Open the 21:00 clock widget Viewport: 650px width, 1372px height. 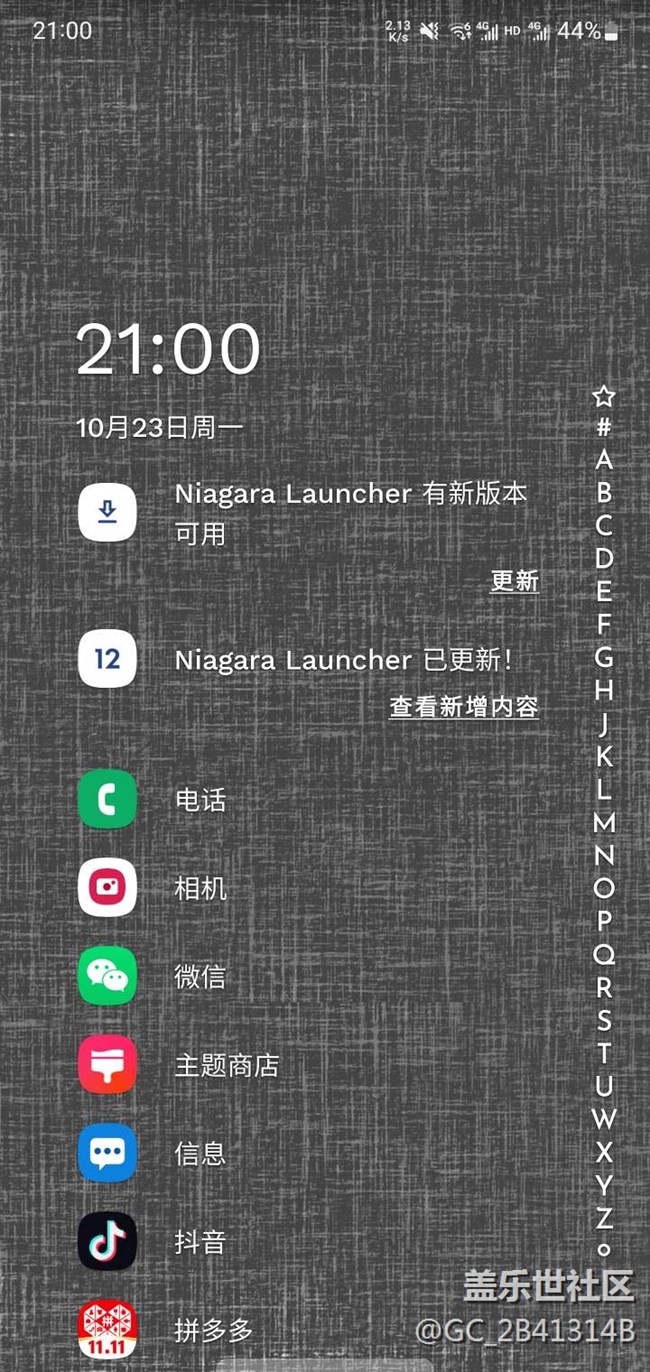point(168,350)
